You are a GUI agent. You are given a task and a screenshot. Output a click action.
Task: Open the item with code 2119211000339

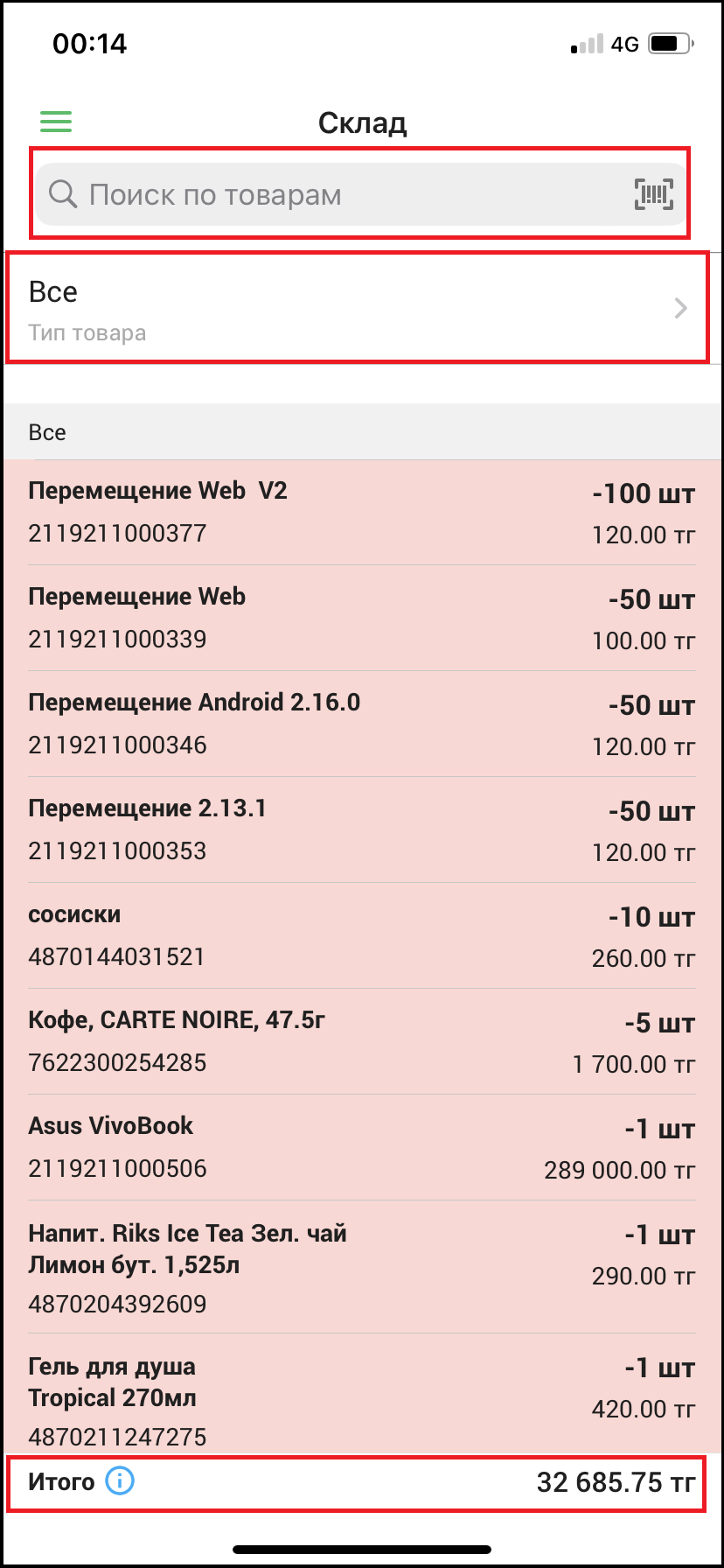tap(361, 619)
